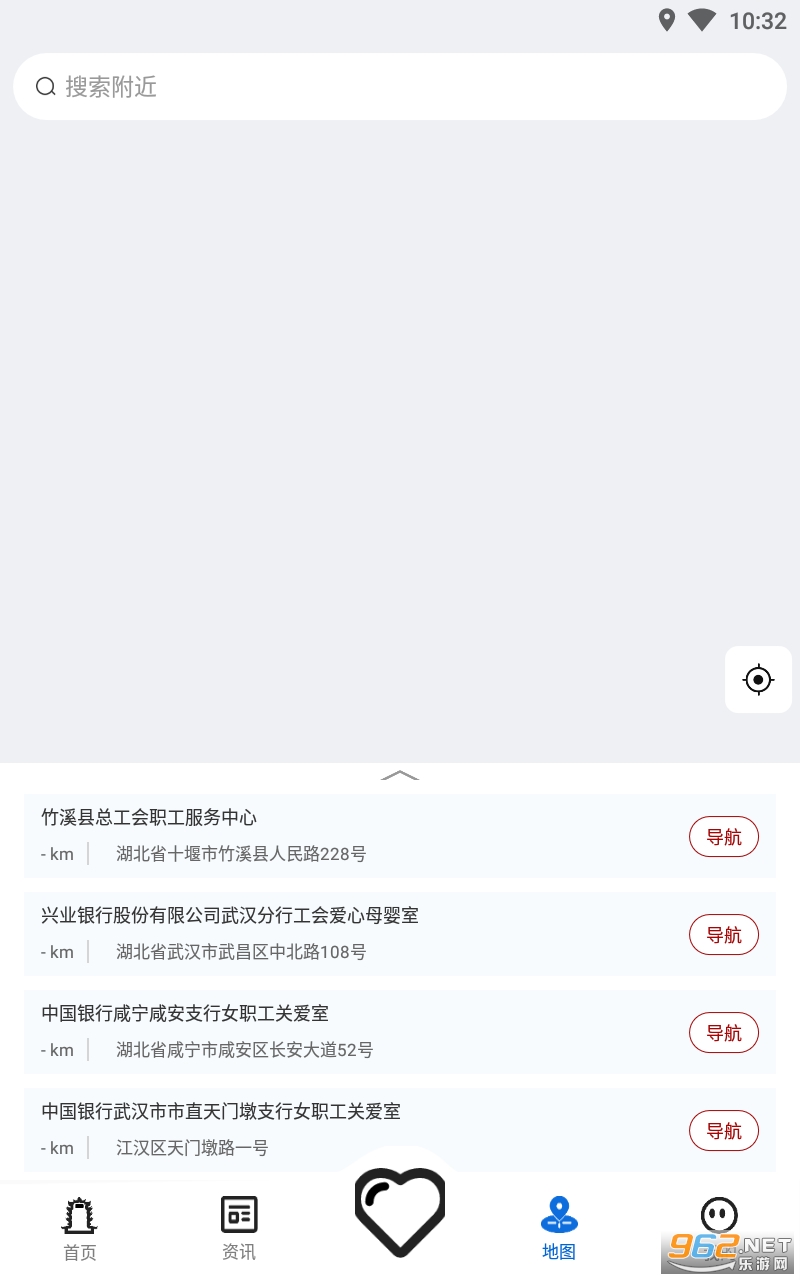Screen dimensions: 800x1280
Task: Open the smiley face profile tab
Action: (x=718, y=1220)
